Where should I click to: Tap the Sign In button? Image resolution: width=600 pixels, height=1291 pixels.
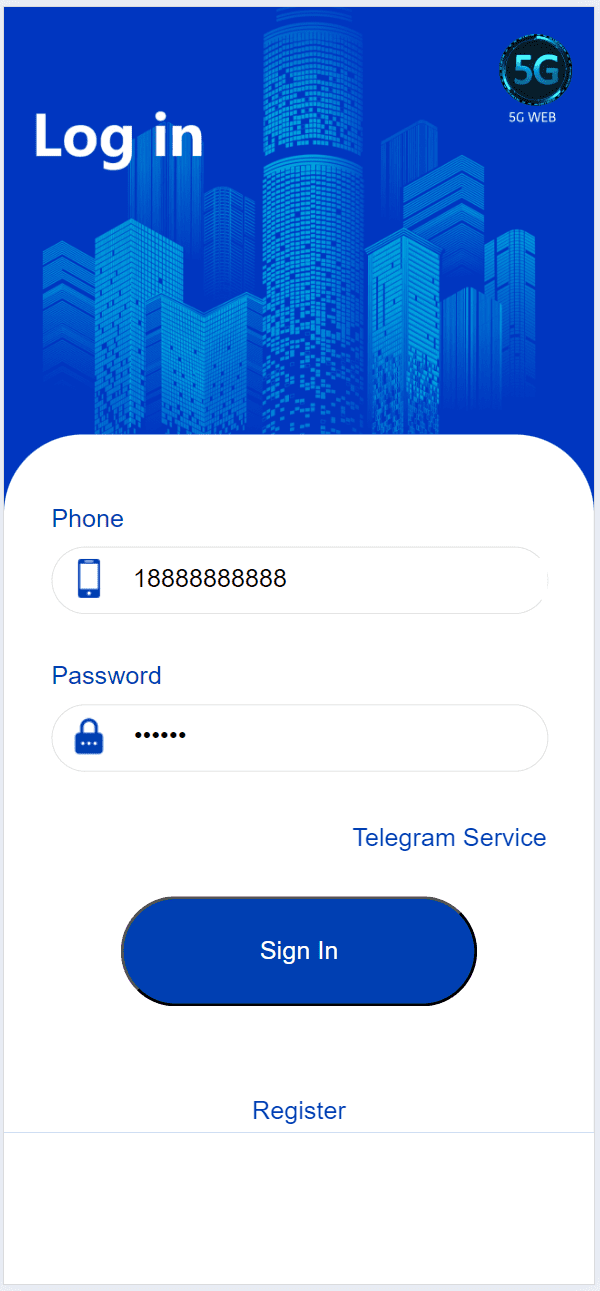point(299,950)
